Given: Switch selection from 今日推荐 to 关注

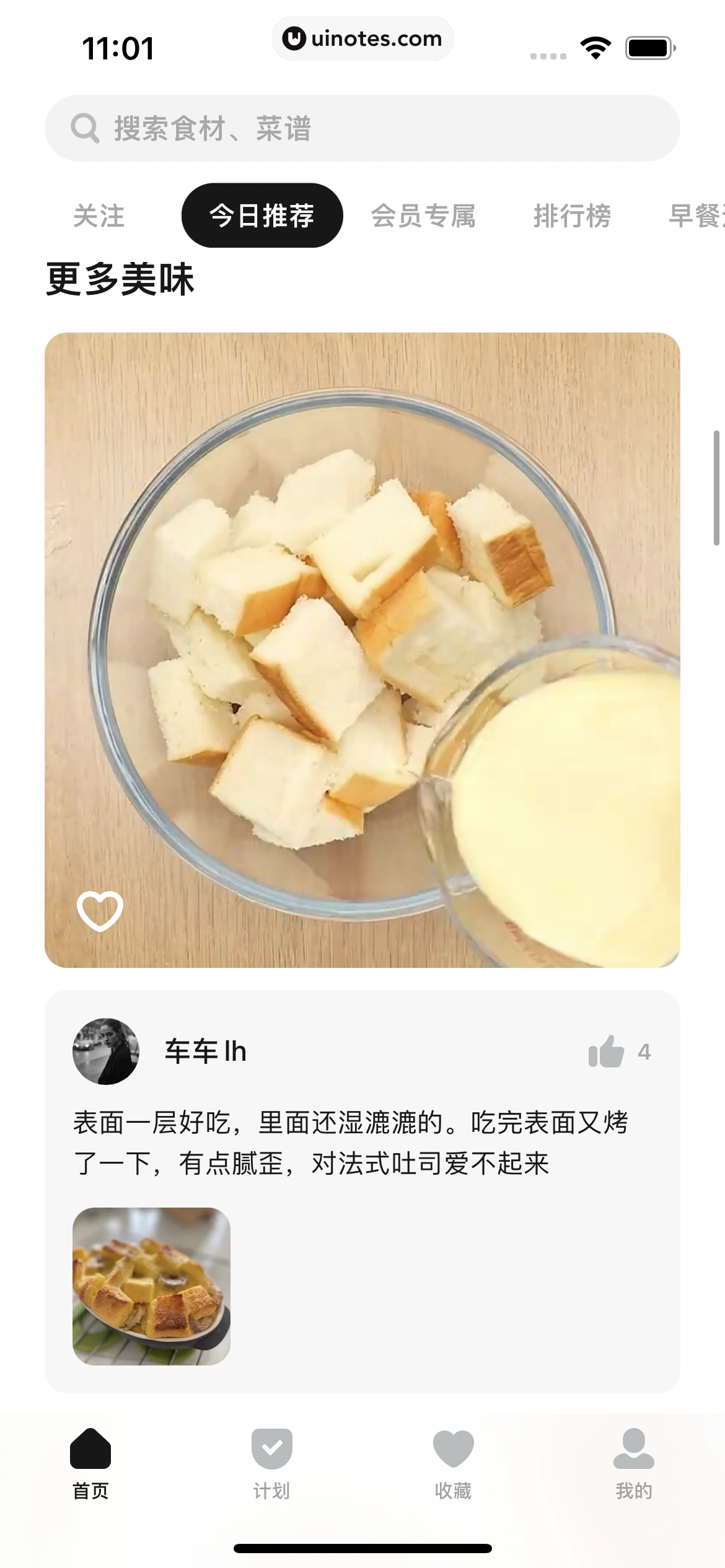Looking at the screenshot, I should pos(98,216).
